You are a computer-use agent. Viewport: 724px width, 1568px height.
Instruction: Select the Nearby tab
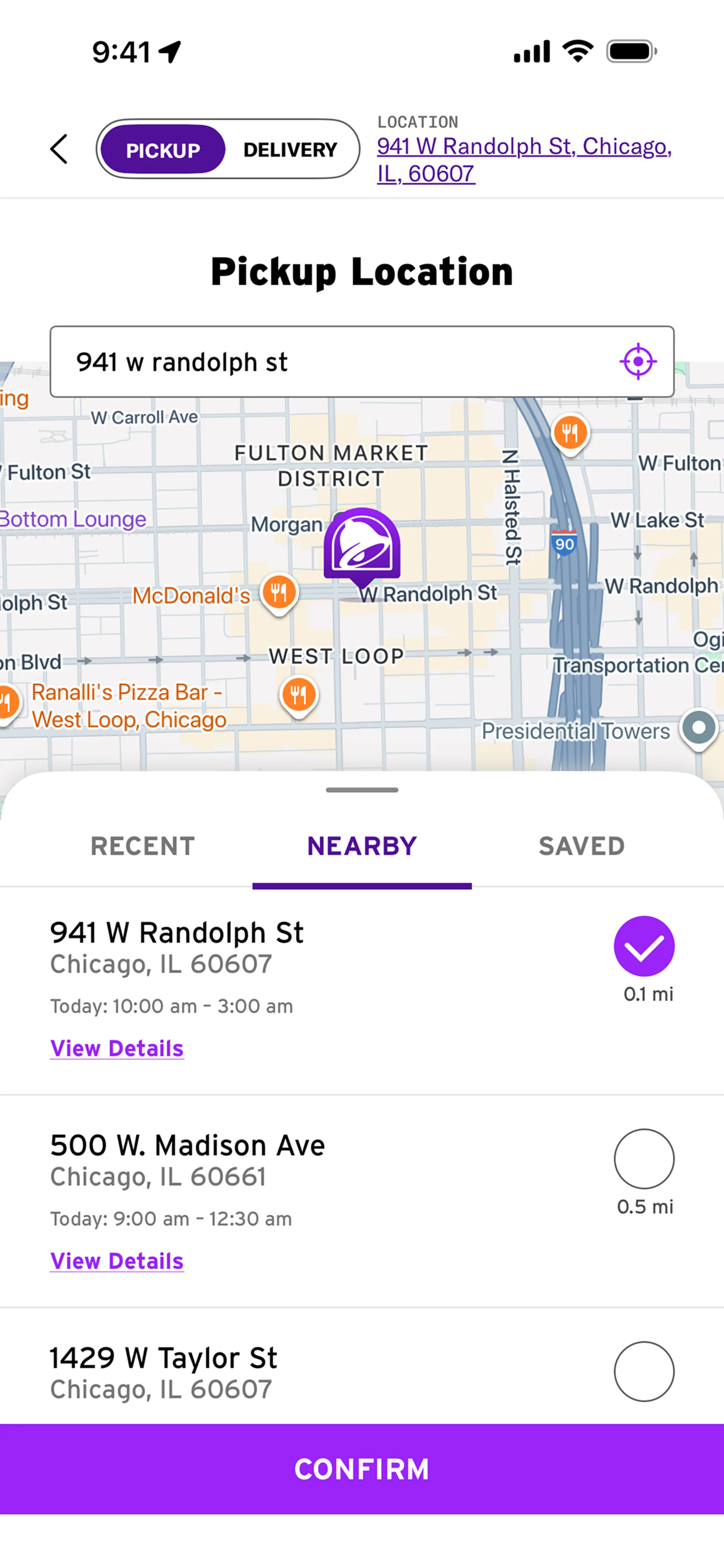tap(362, 846)
